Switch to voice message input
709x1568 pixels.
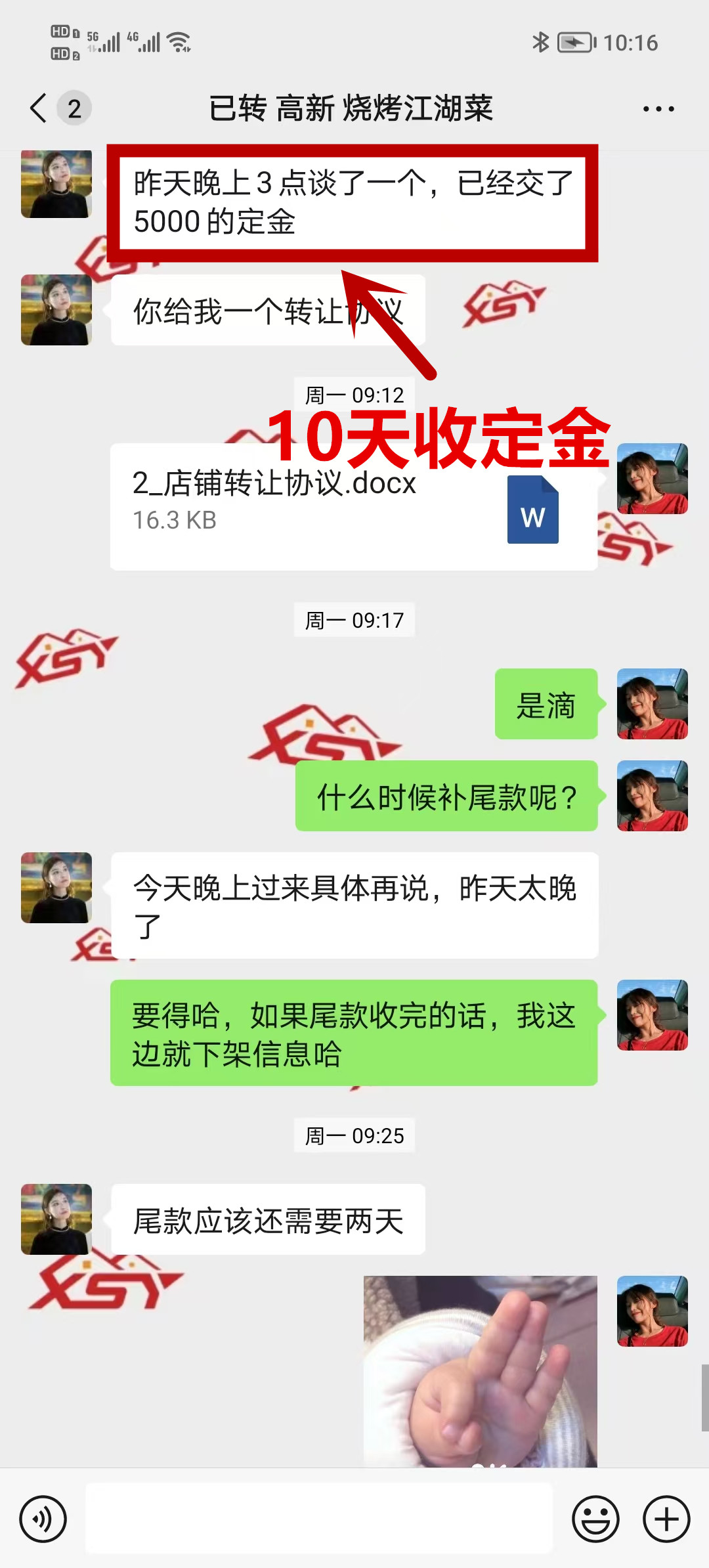click(x=43, y=1519)
